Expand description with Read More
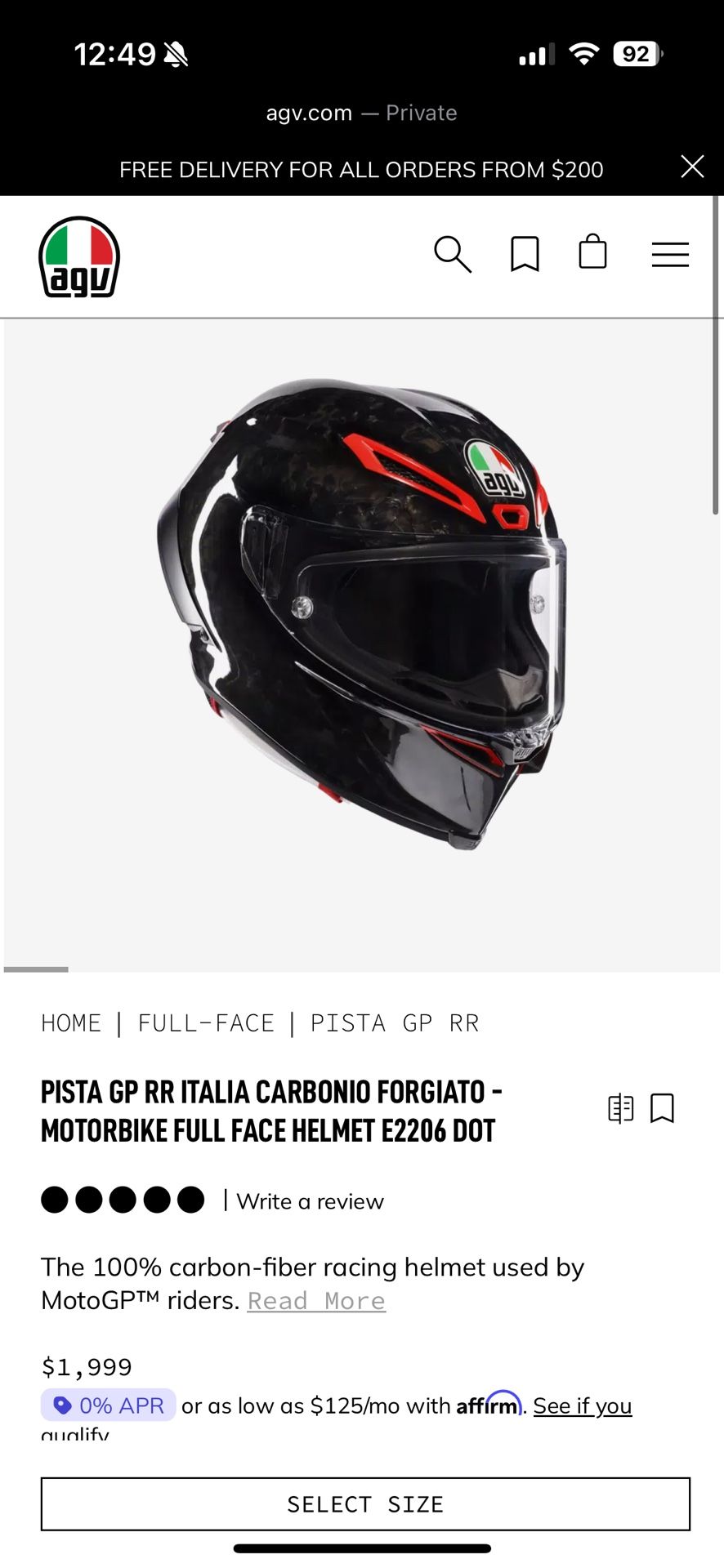This screenshot has width=724, height=1568. (x=316, y=1301)
